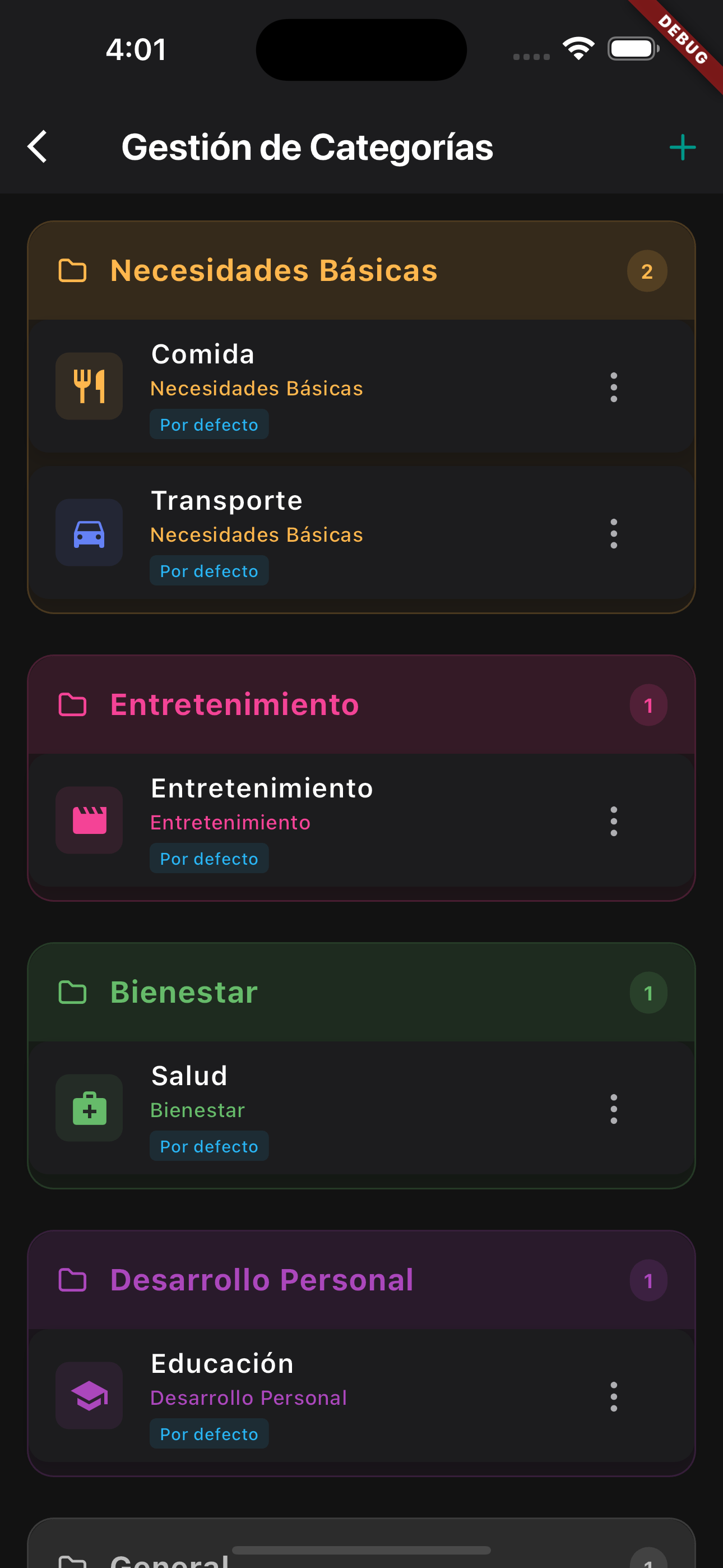The image size is (723, 1568).
Task: Click the Salud medical kit icon
Action: coord(89,1108)
